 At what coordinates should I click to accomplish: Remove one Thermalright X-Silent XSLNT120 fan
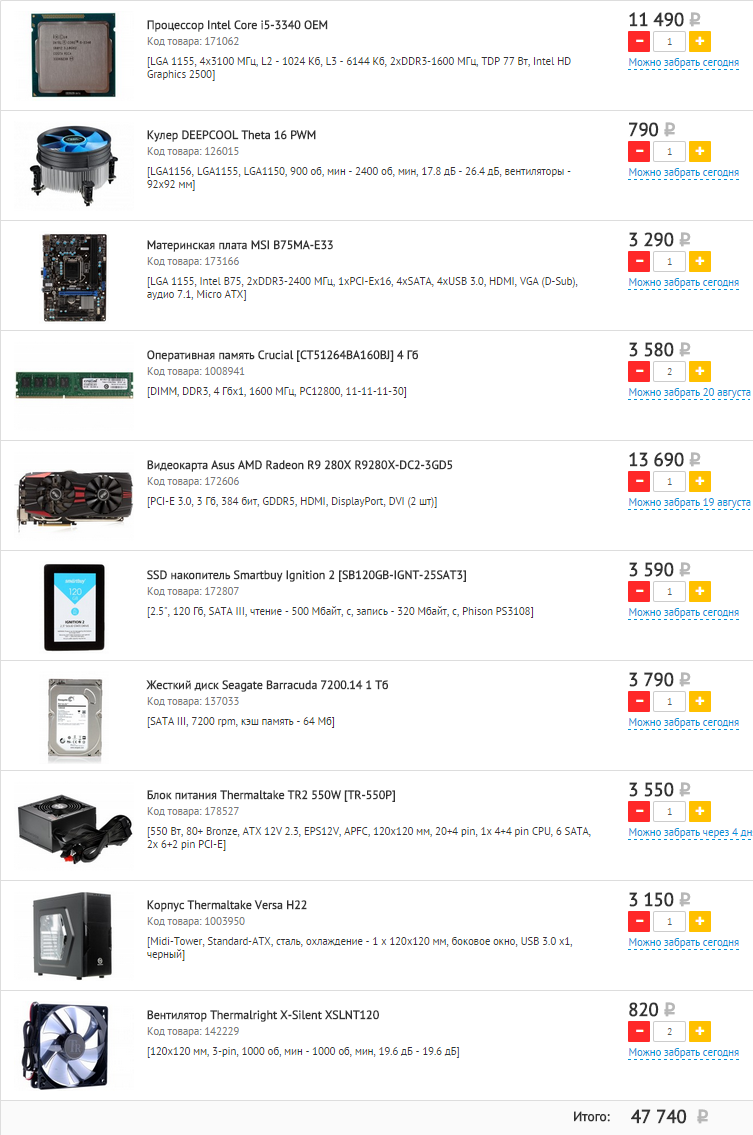coord(639,1032)
